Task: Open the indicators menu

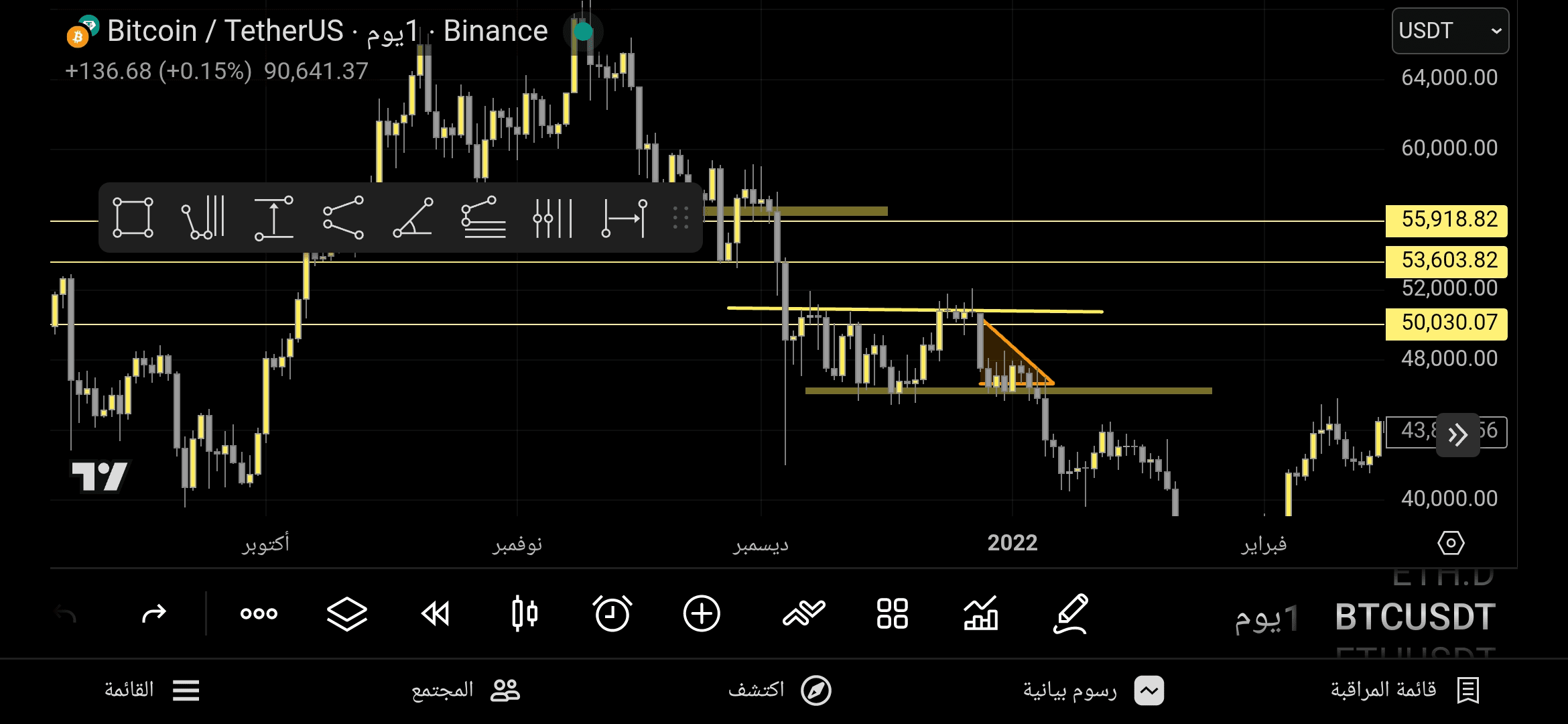Action: tap(803, 613)
